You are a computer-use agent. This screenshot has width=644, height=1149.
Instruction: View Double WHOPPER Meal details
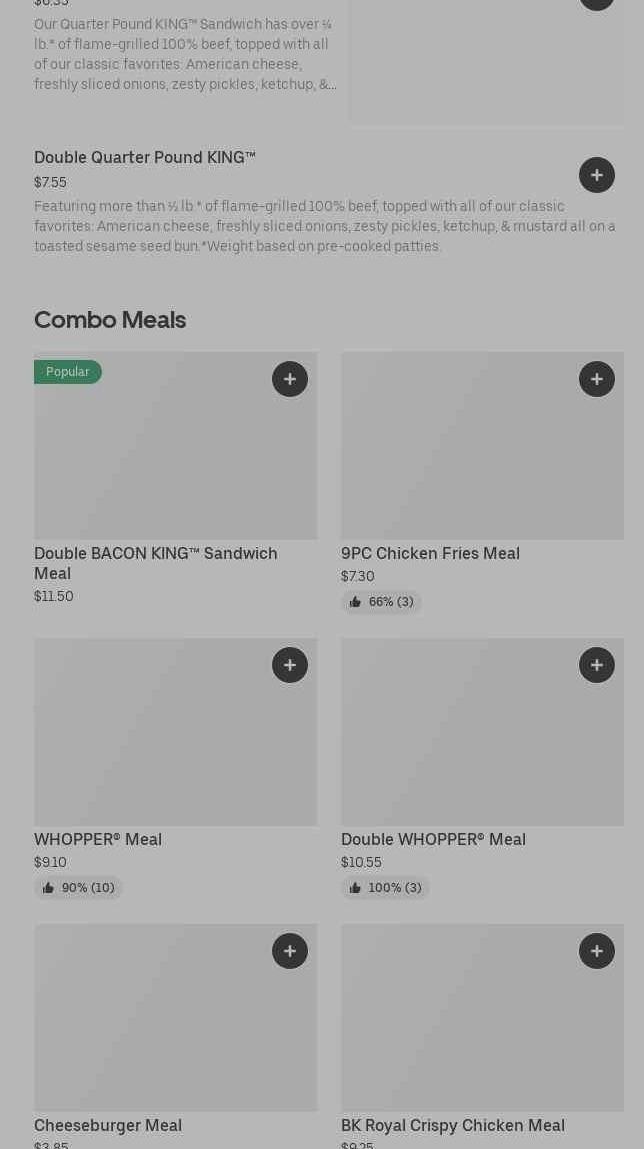coord(433,840)
